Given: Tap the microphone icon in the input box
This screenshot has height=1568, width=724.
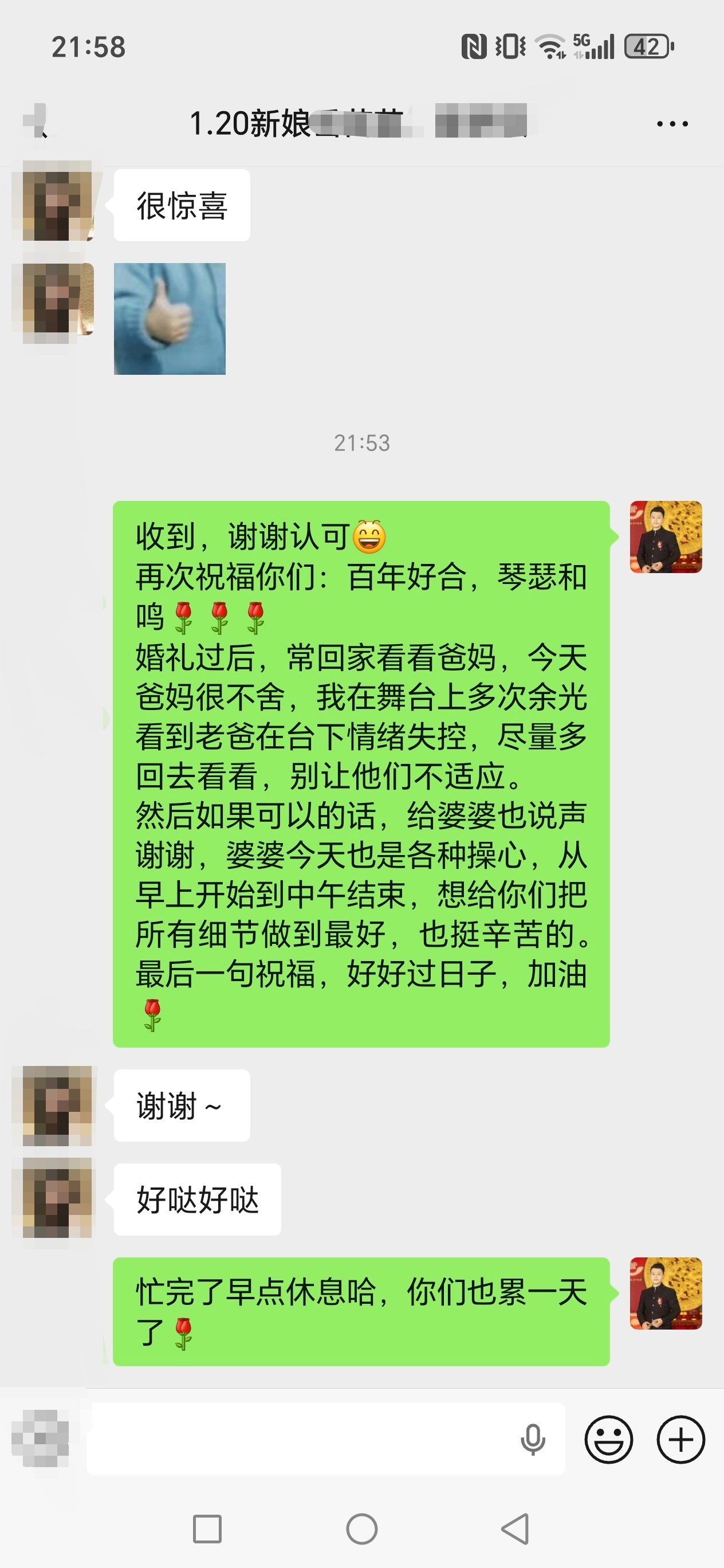Looking at the screenshot, I should pyautogui.click(x=533, y=1440).
